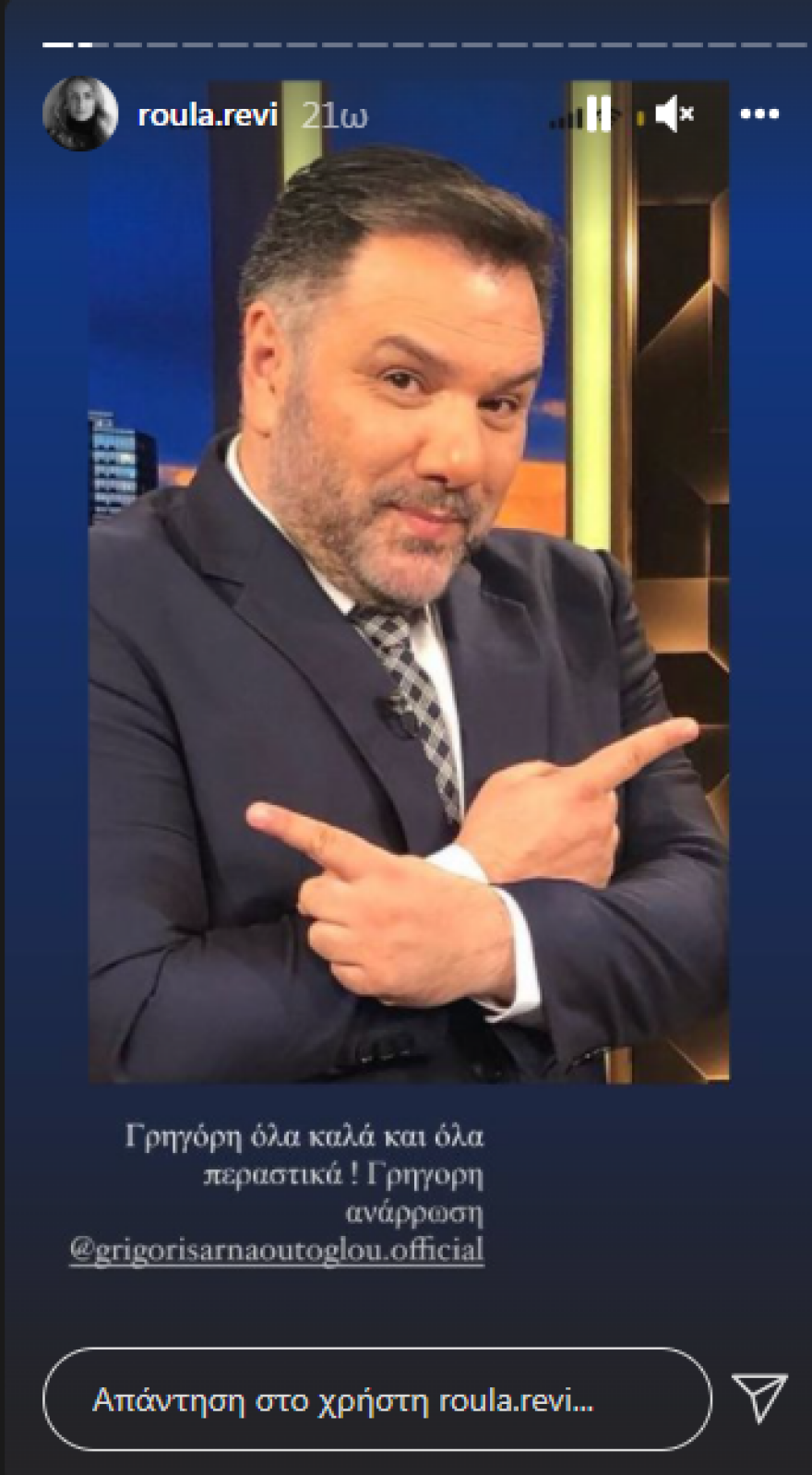Share the story via the paper plane icon
This screenshot has height=1475, width=812.
click(x=758, y=1396)
